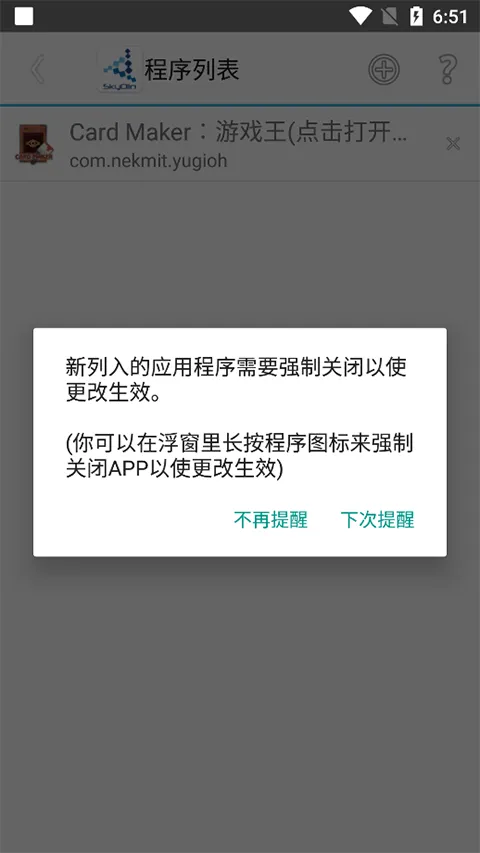This screenshot has height=853, width=480.
Task: Select 下次提醒 to be reminded later
Action: pyautogui.click(x=377, y=520)
